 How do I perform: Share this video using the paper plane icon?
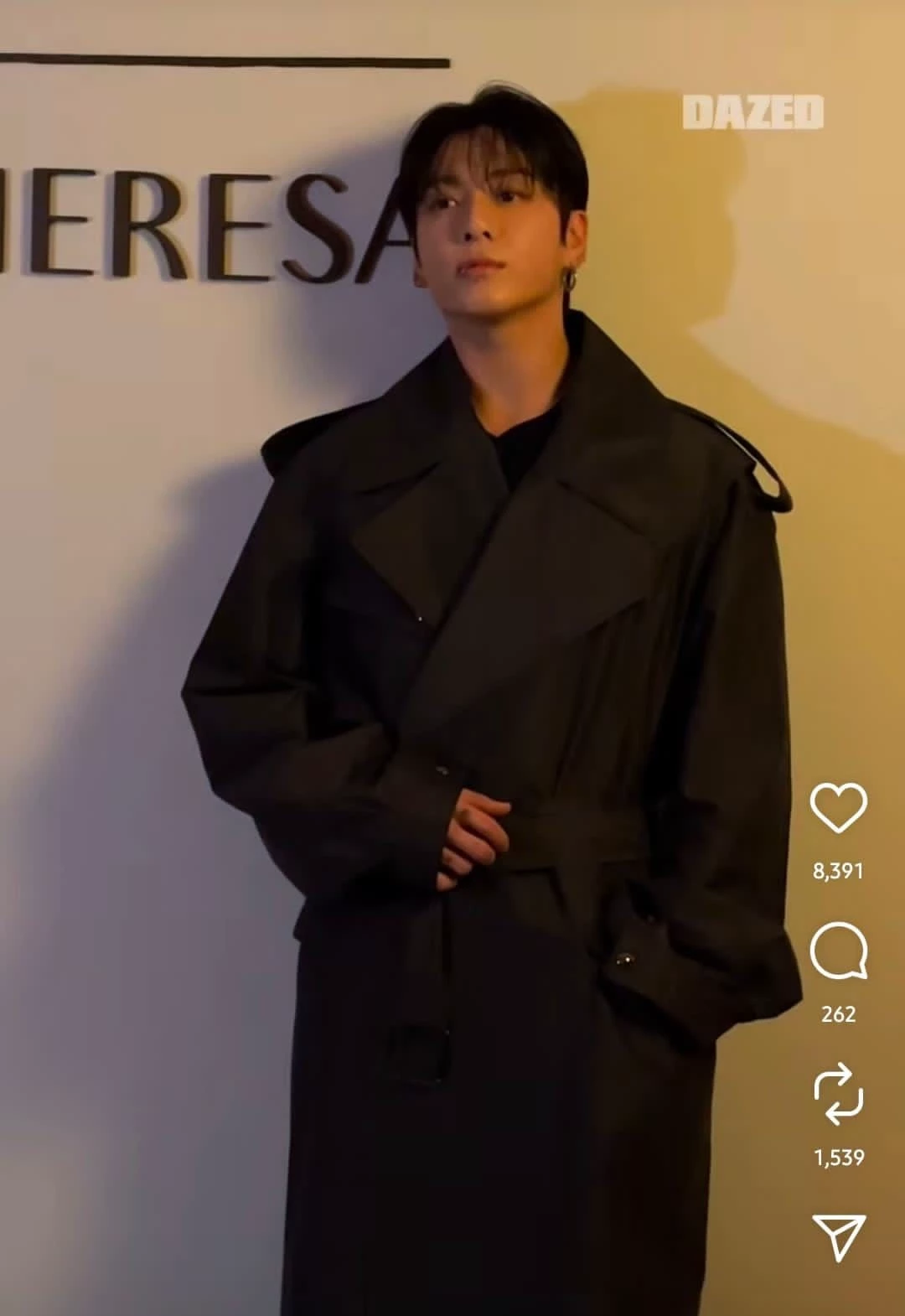point(838,1238)
